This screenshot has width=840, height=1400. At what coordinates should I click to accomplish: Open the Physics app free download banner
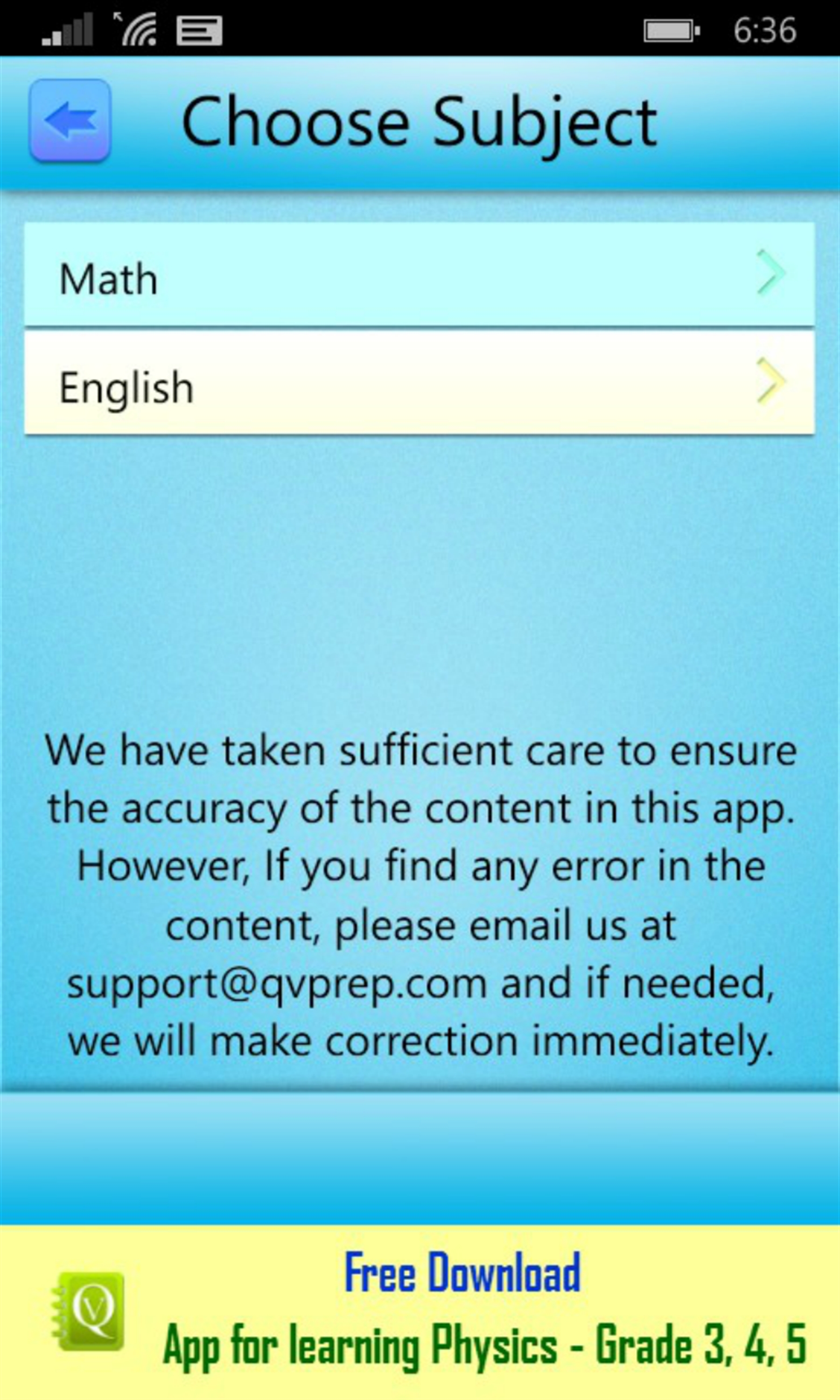click(420, 1310)
